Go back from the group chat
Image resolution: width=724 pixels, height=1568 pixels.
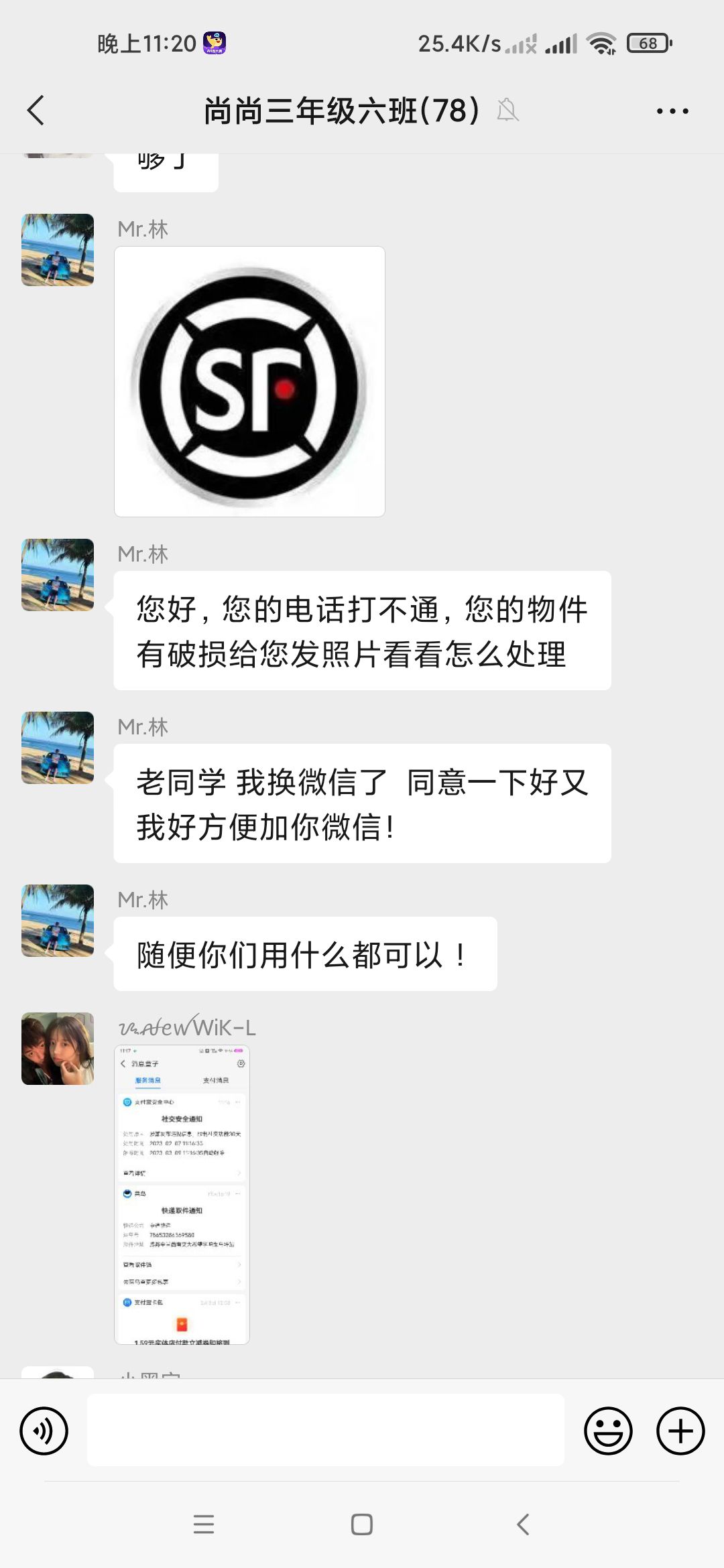click(x=36, y=111)
